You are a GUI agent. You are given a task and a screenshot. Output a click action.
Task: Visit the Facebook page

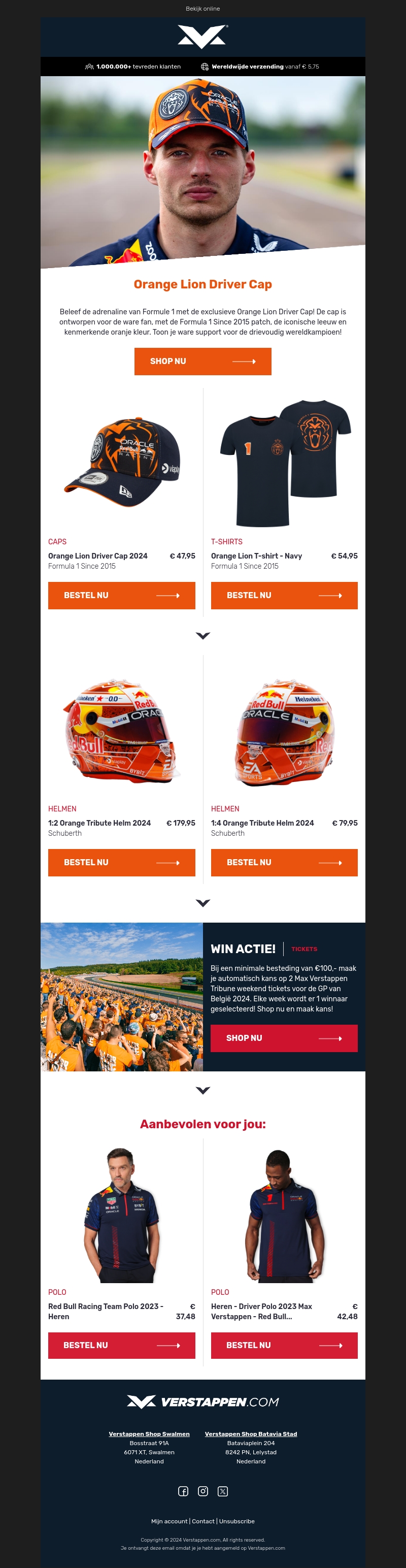[x=183, y=1491]
